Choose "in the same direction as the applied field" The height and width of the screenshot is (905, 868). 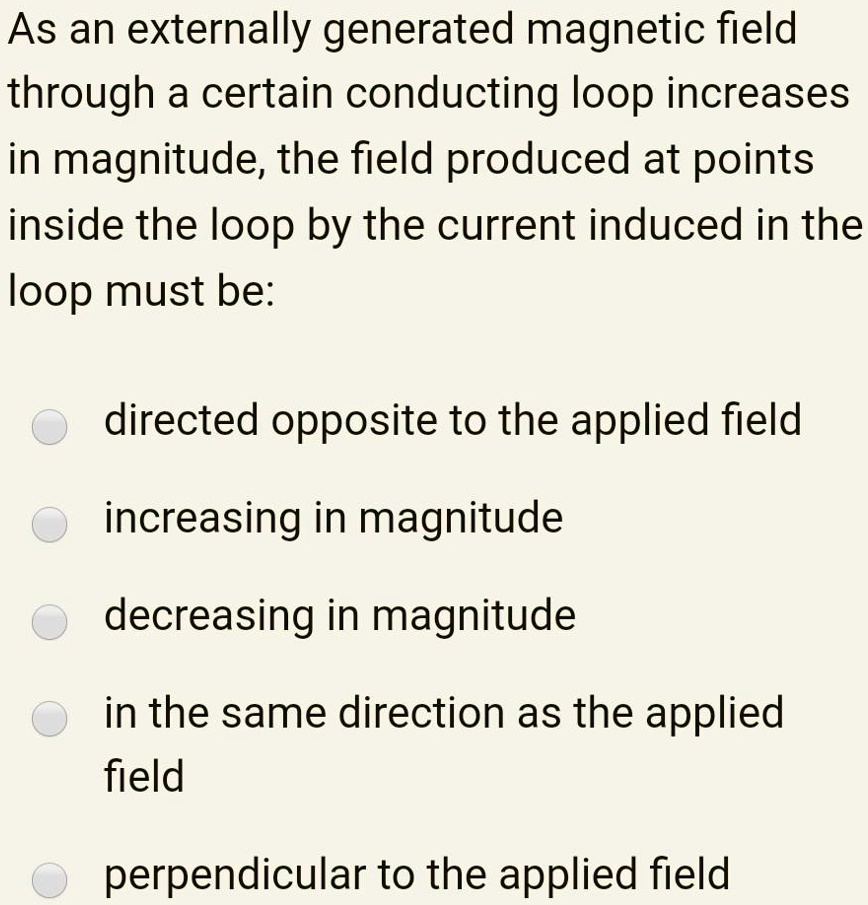pos(48,718)
